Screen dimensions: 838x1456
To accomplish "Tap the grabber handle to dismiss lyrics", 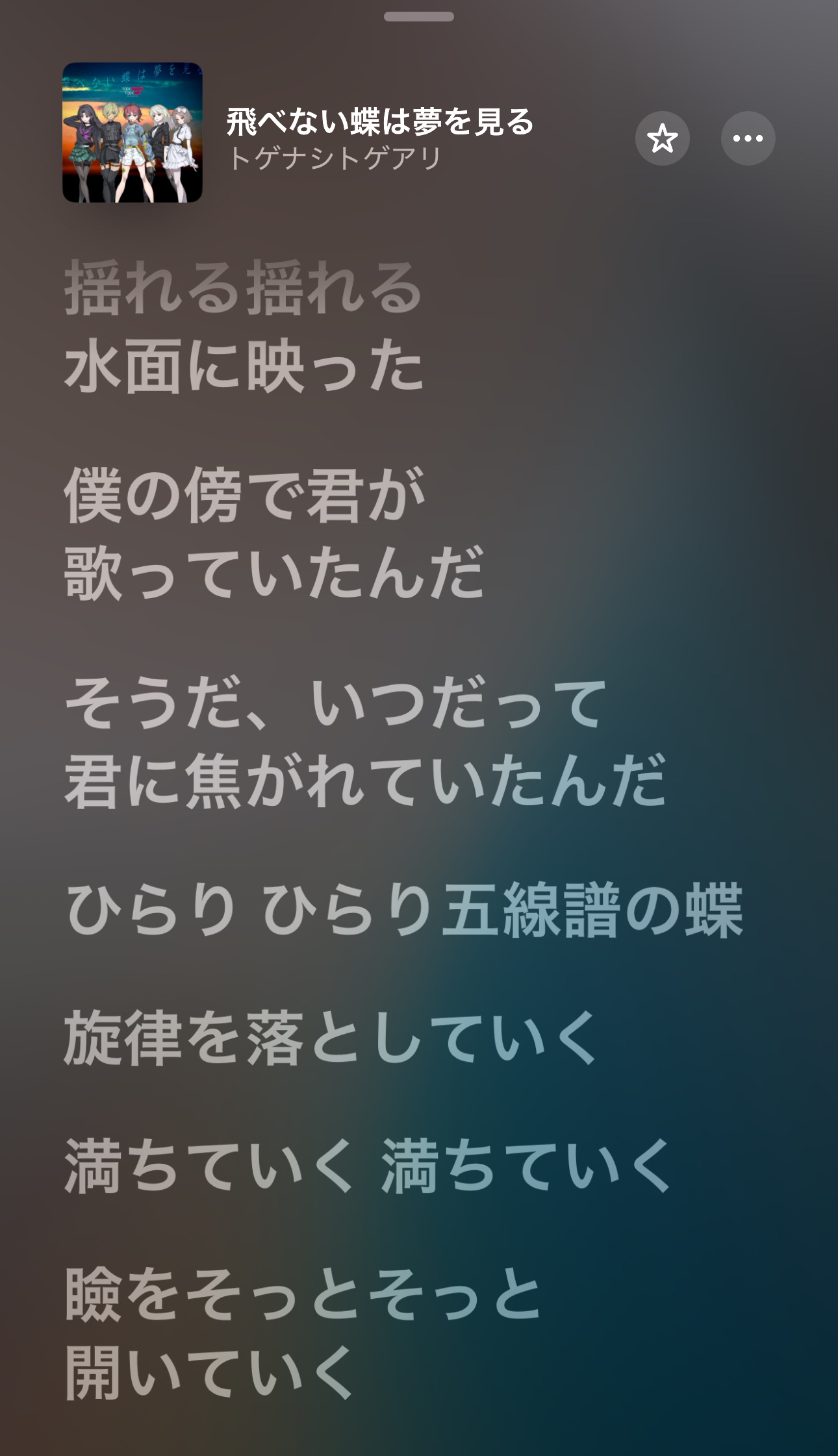I will 419,16.
